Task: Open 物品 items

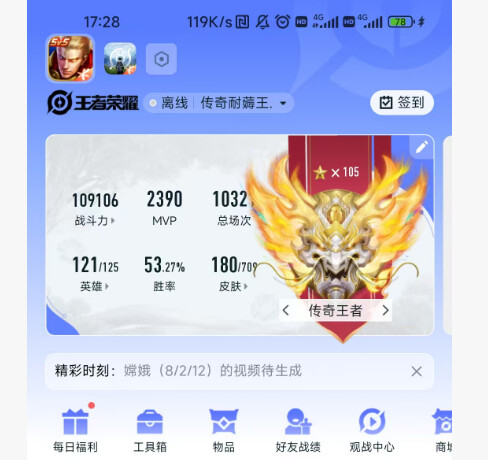Action: point(224,430)
